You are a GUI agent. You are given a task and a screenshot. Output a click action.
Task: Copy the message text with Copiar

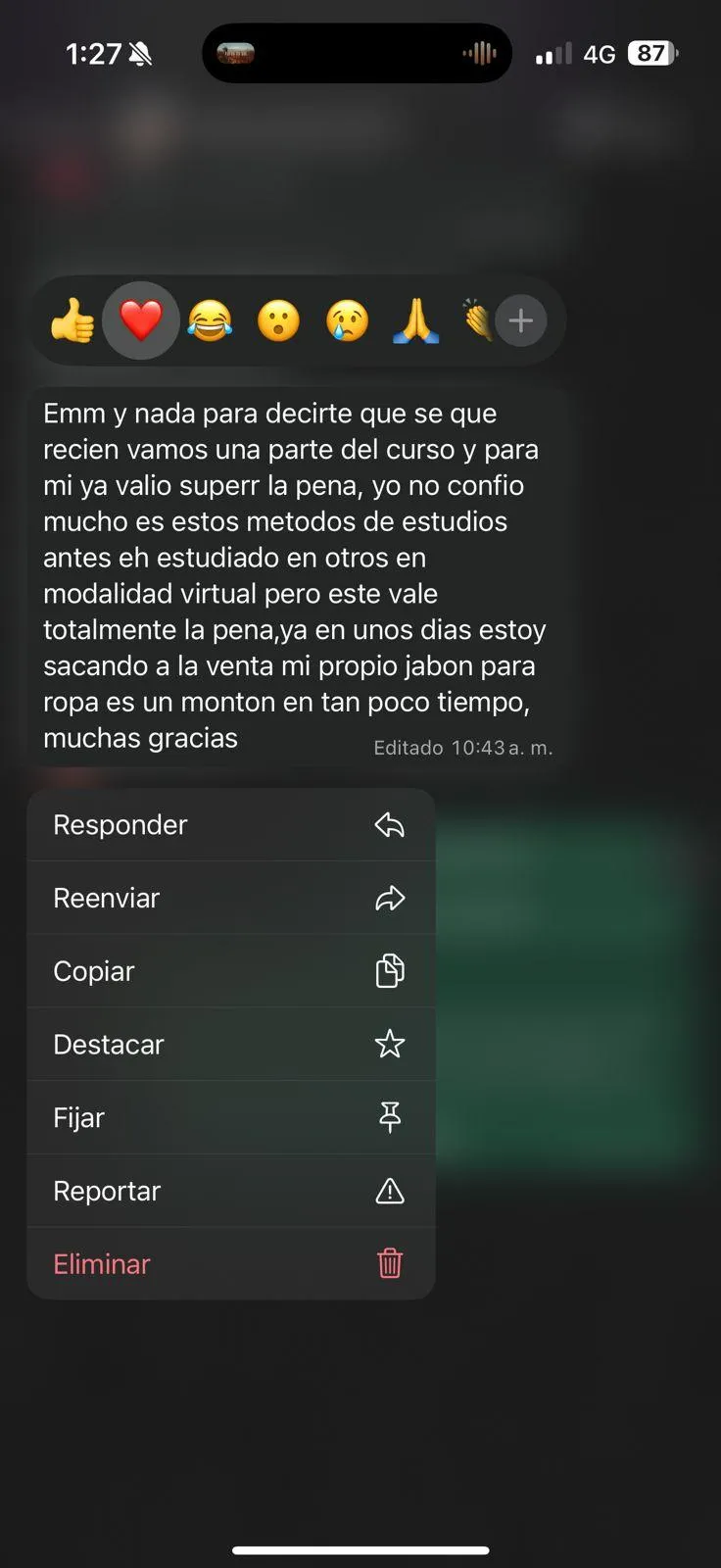[x=231, y=971]
